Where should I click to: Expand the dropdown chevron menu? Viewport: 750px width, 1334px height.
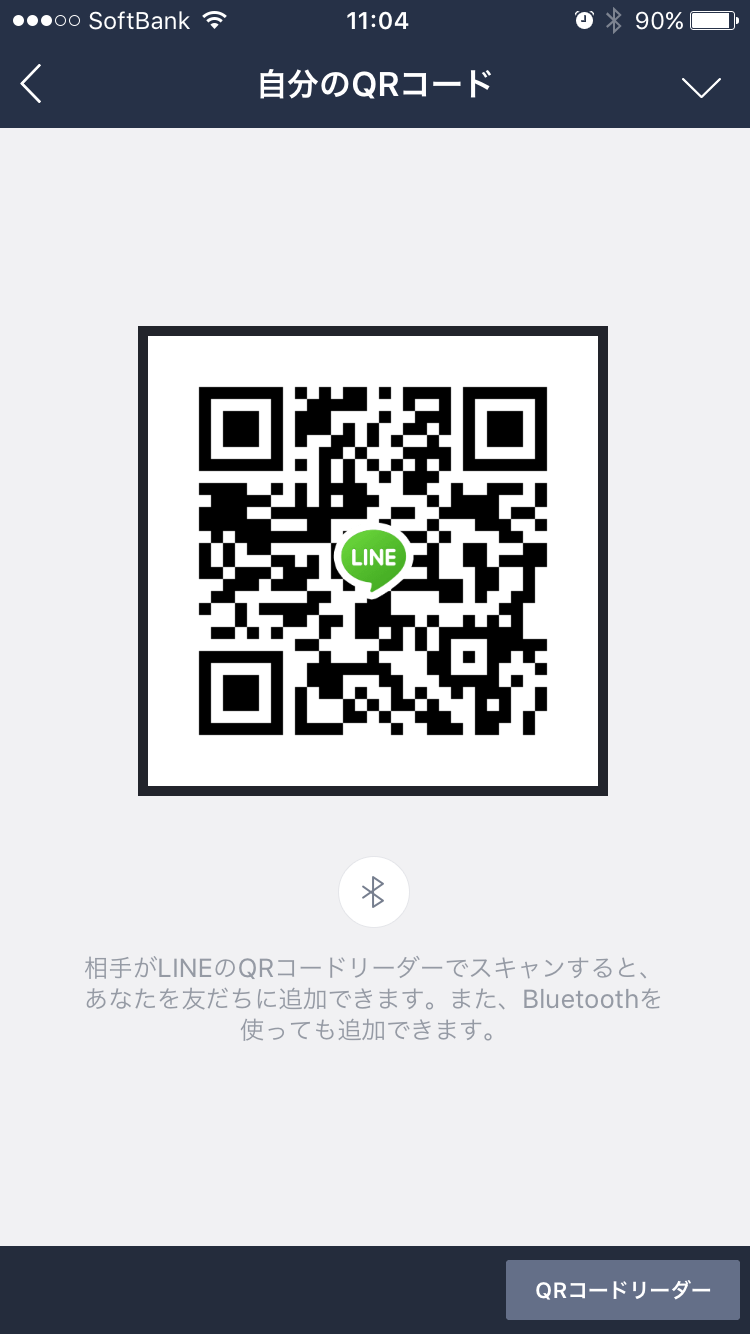click(x=701, y=87)
